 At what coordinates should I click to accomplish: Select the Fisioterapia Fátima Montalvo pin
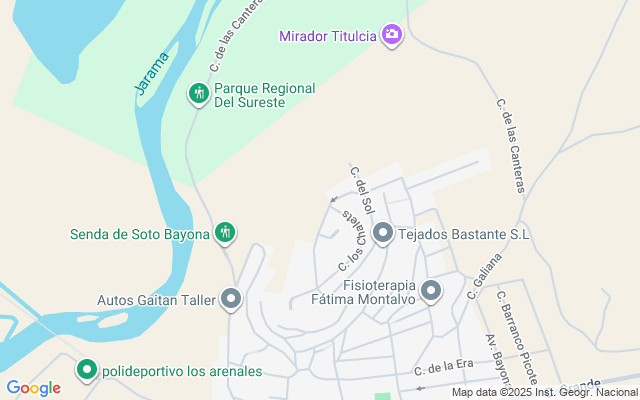click(431, 291)
